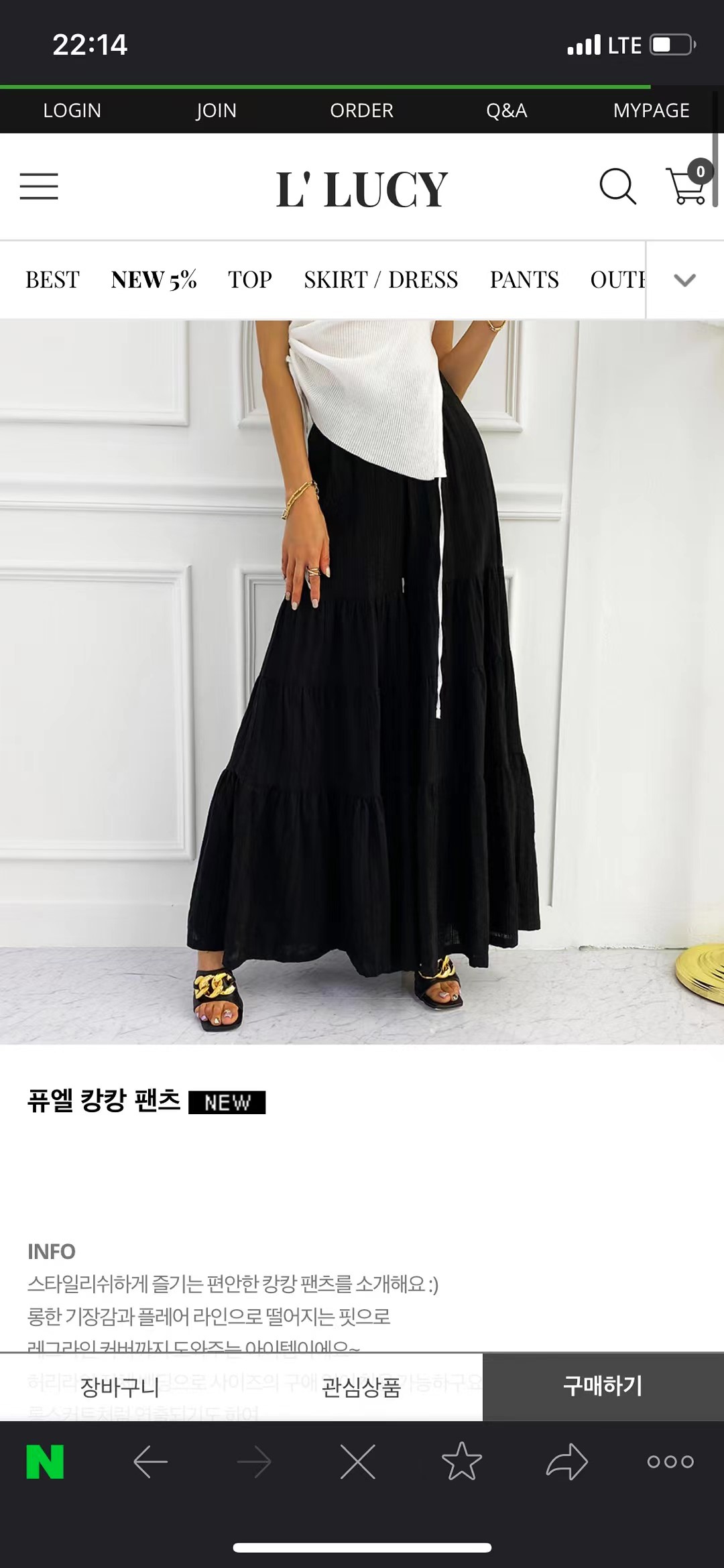
Task: Browse the TOP category
Action: pos(250,280)
